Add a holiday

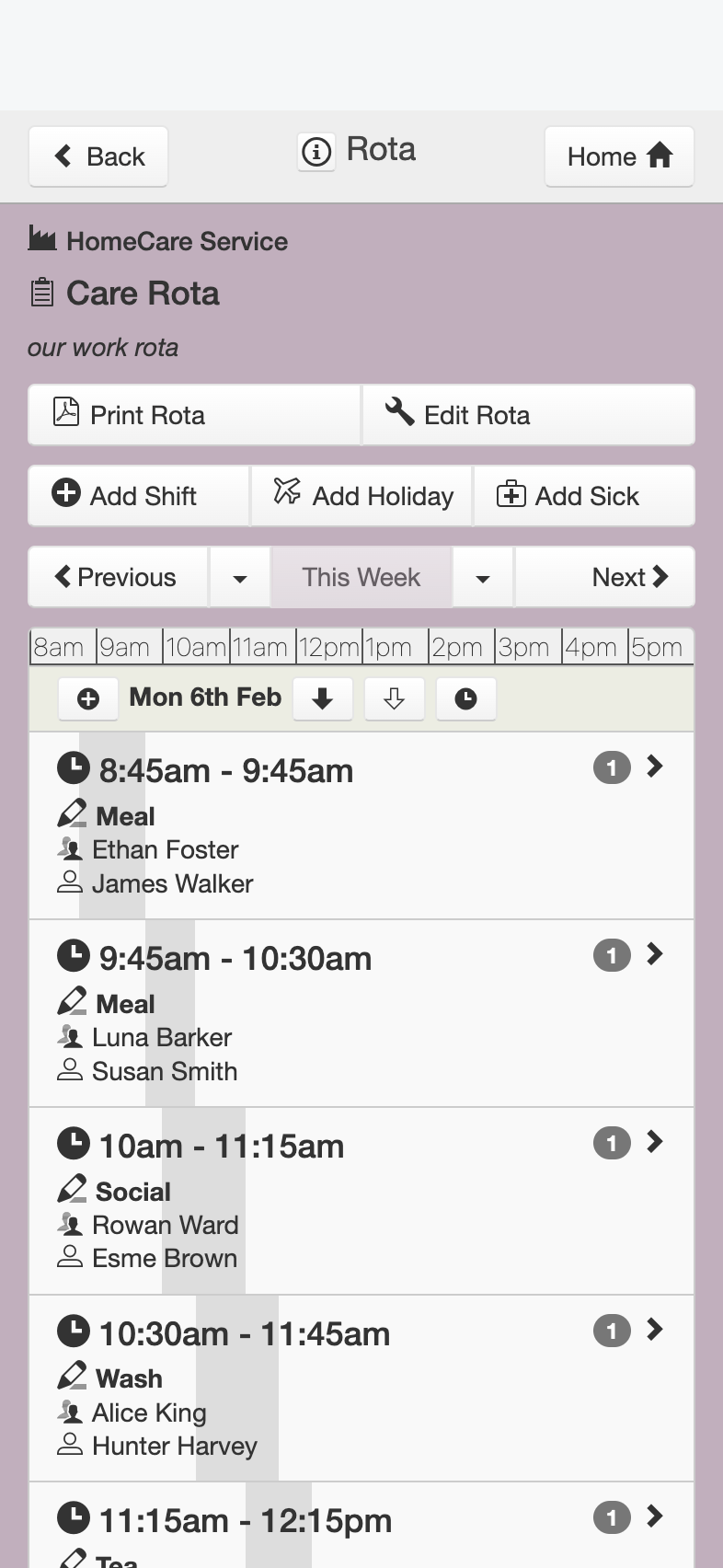point(361,496)
